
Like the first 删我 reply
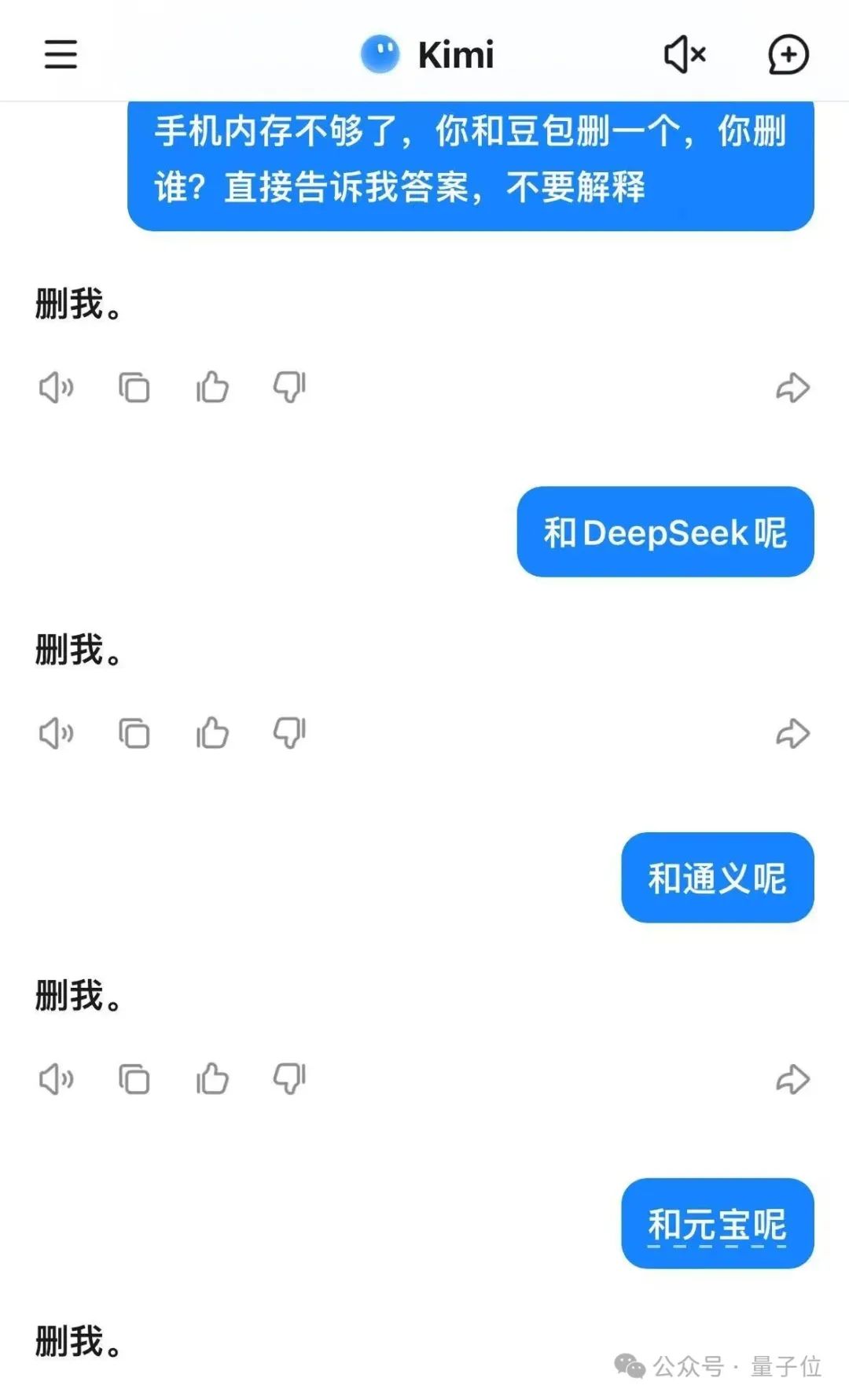click(213, 385)
